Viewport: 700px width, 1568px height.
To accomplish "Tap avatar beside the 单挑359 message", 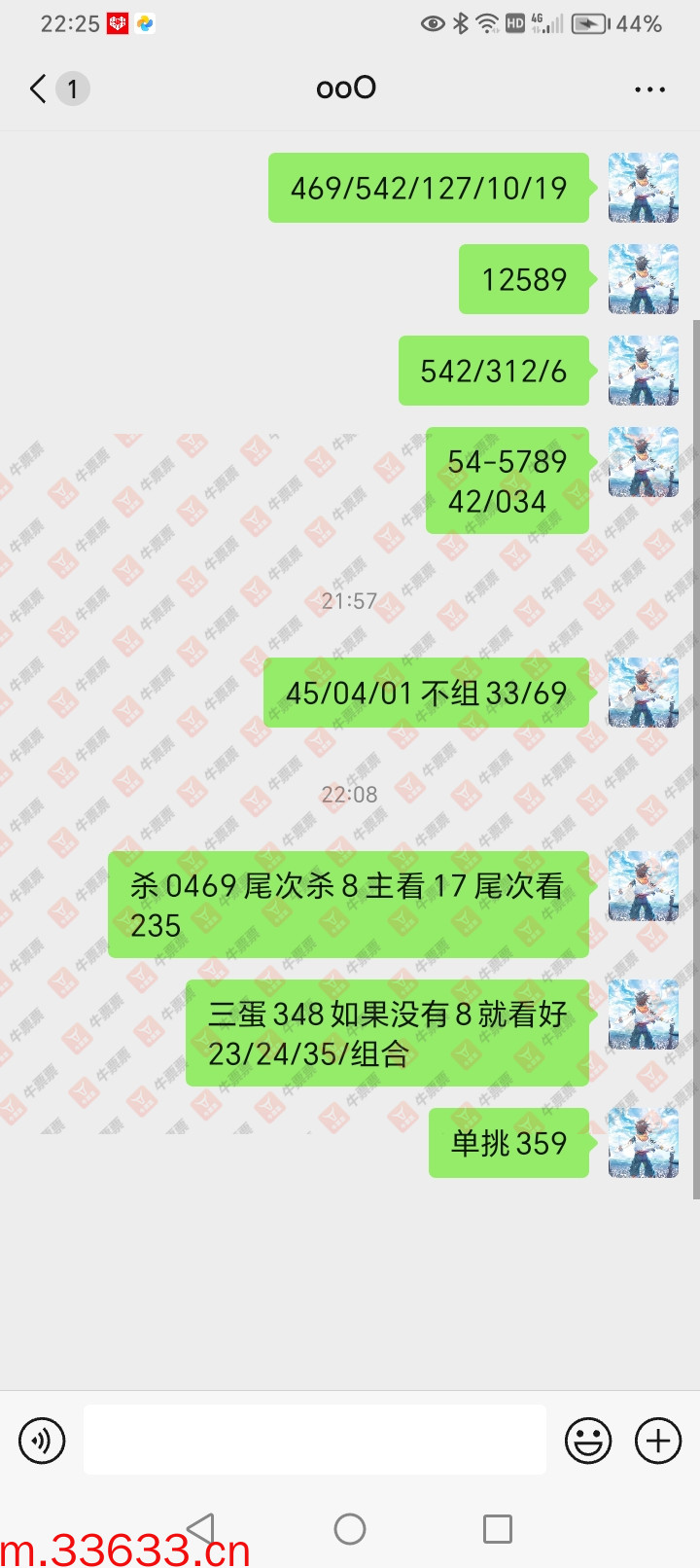I will click(643, 1143).
